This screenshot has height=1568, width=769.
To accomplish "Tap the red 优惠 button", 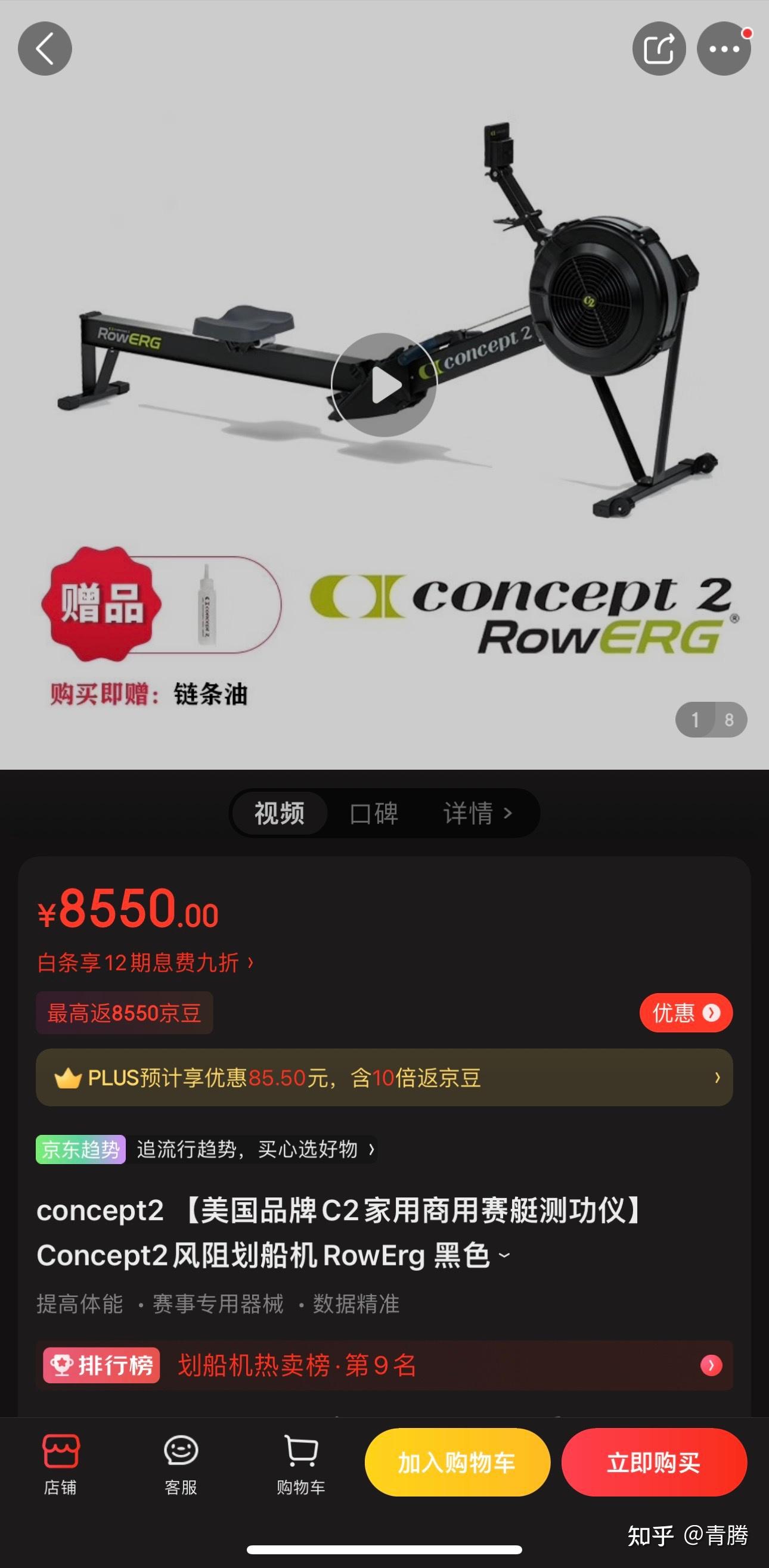I will point(685,1013).
